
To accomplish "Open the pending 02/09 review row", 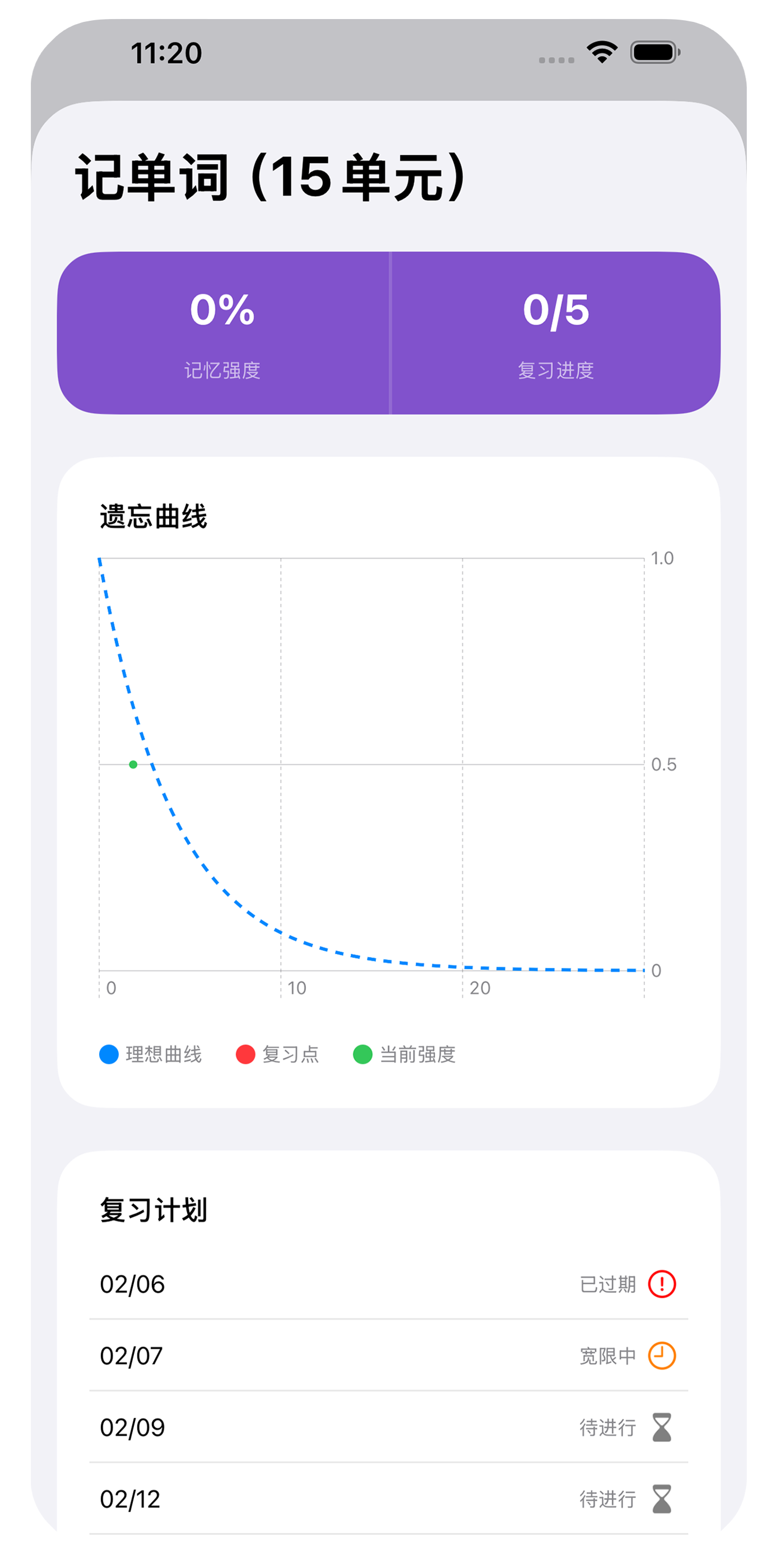I will point(388,1427).
